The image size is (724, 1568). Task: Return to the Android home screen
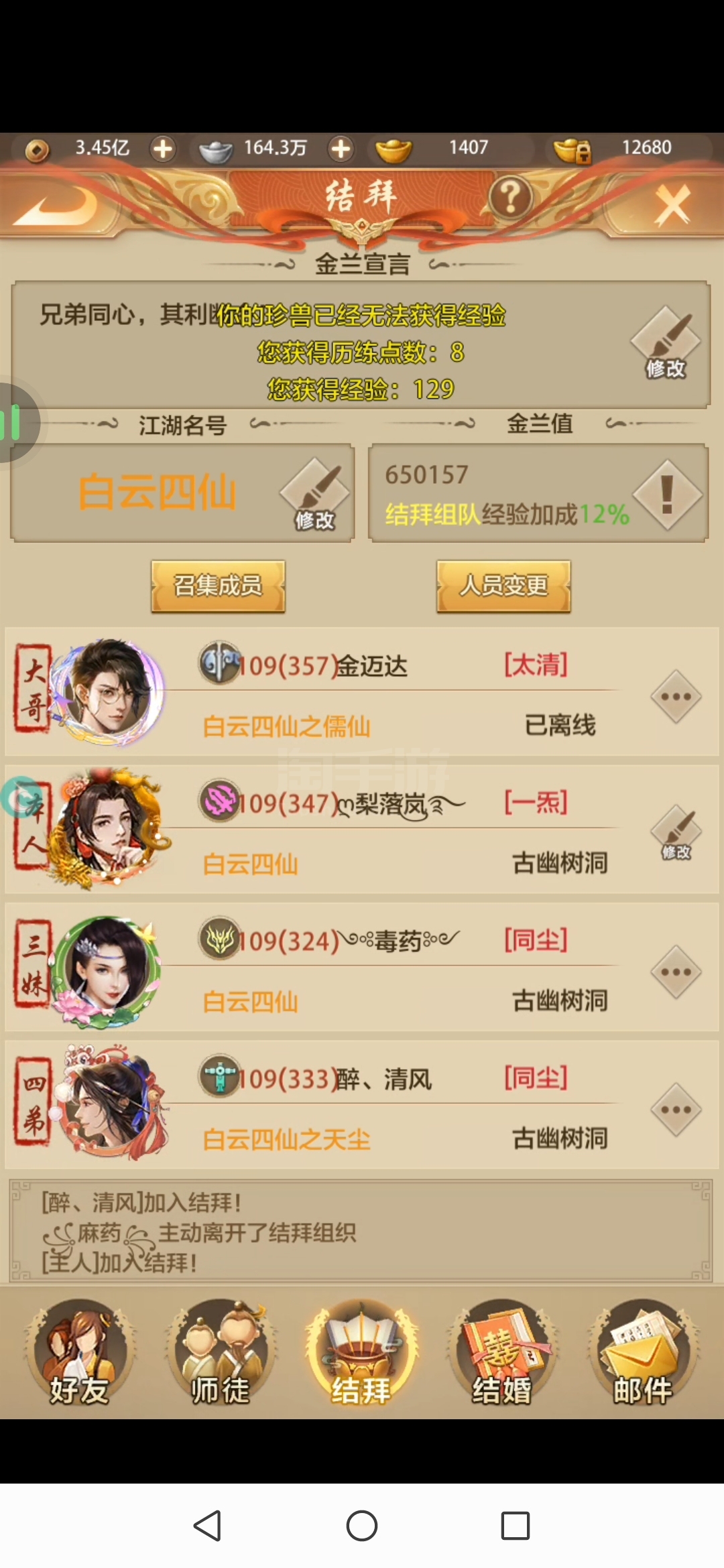coord(361,1526)
